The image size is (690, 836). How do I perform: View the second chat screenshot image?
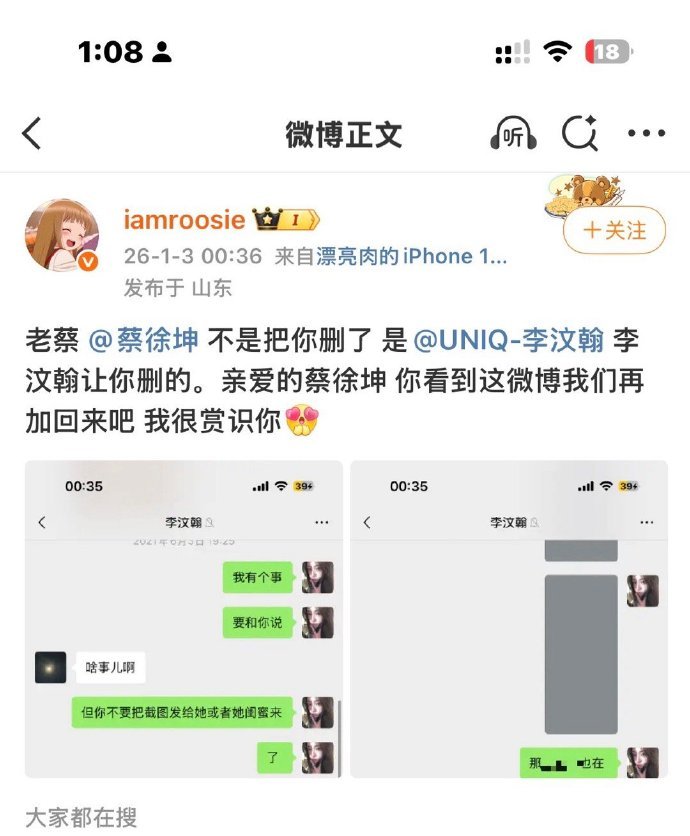[508, 618]
